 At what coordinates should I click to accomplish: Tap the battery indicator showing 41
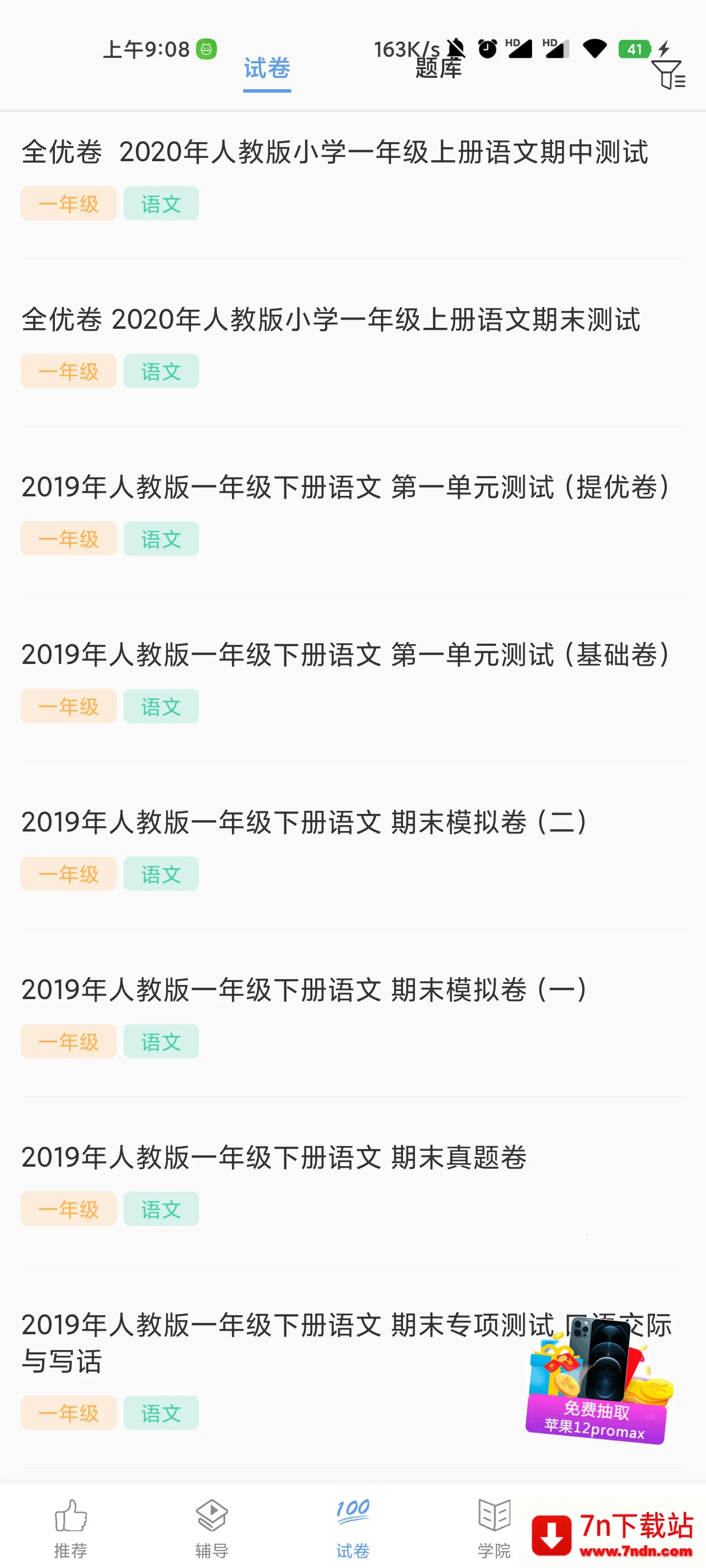click(x=635, y=49)
